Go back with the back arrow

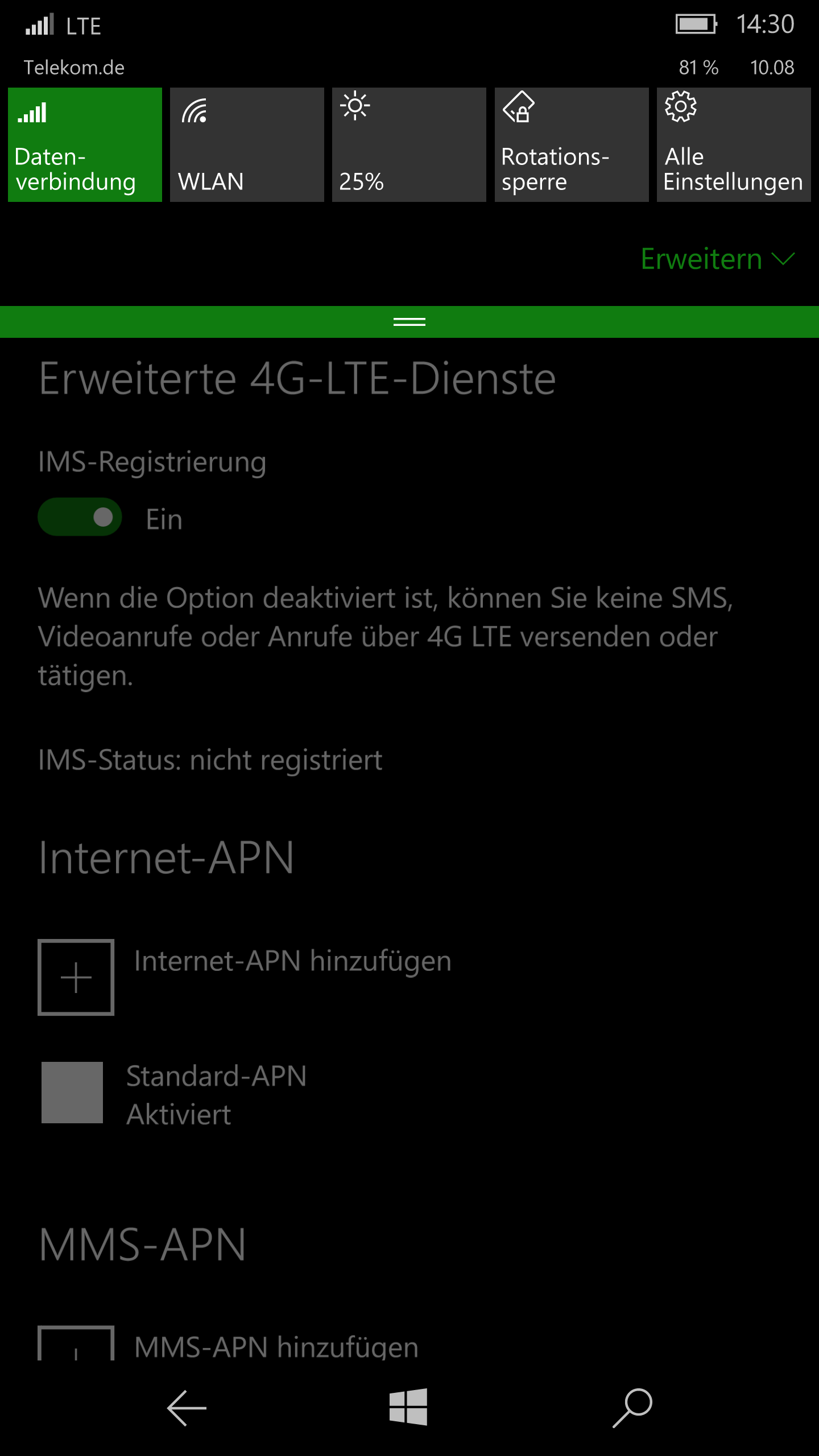(187, 1408)
